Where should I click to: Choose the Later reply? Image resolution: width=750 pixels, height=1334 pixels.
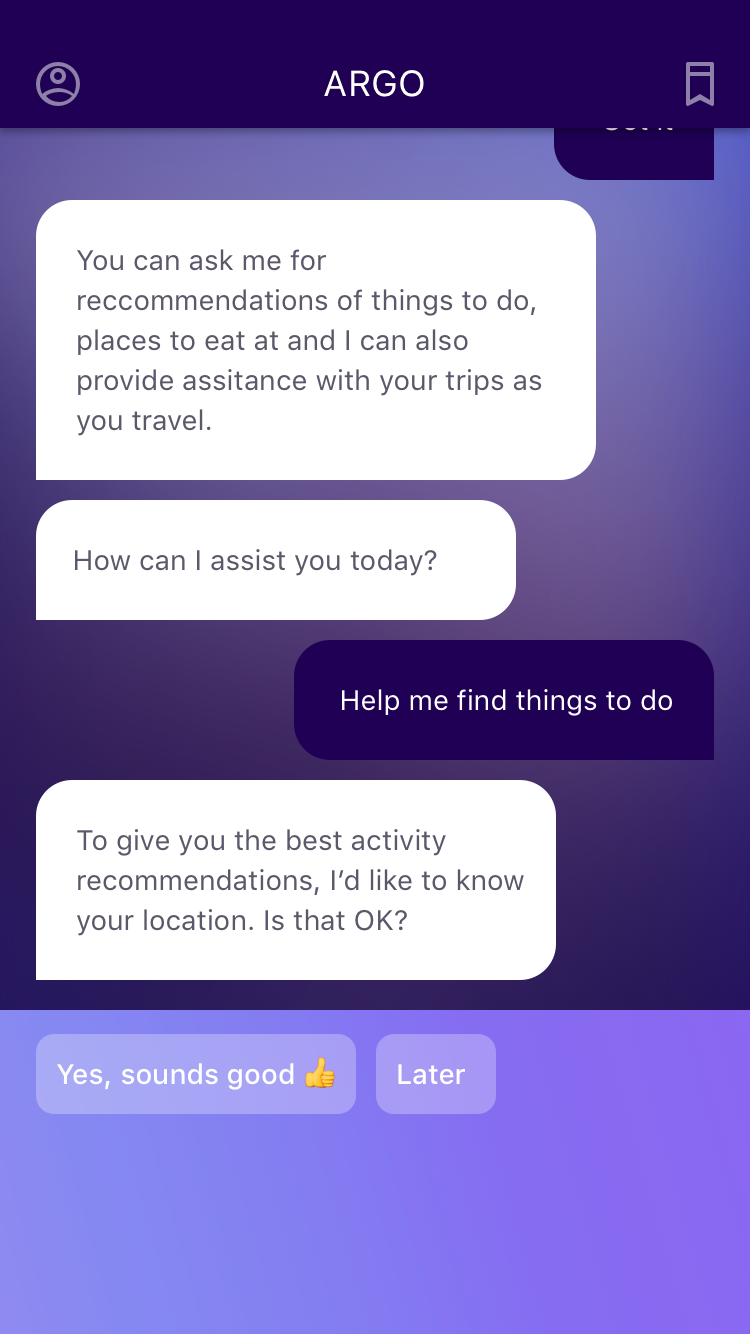[436, 1074]
